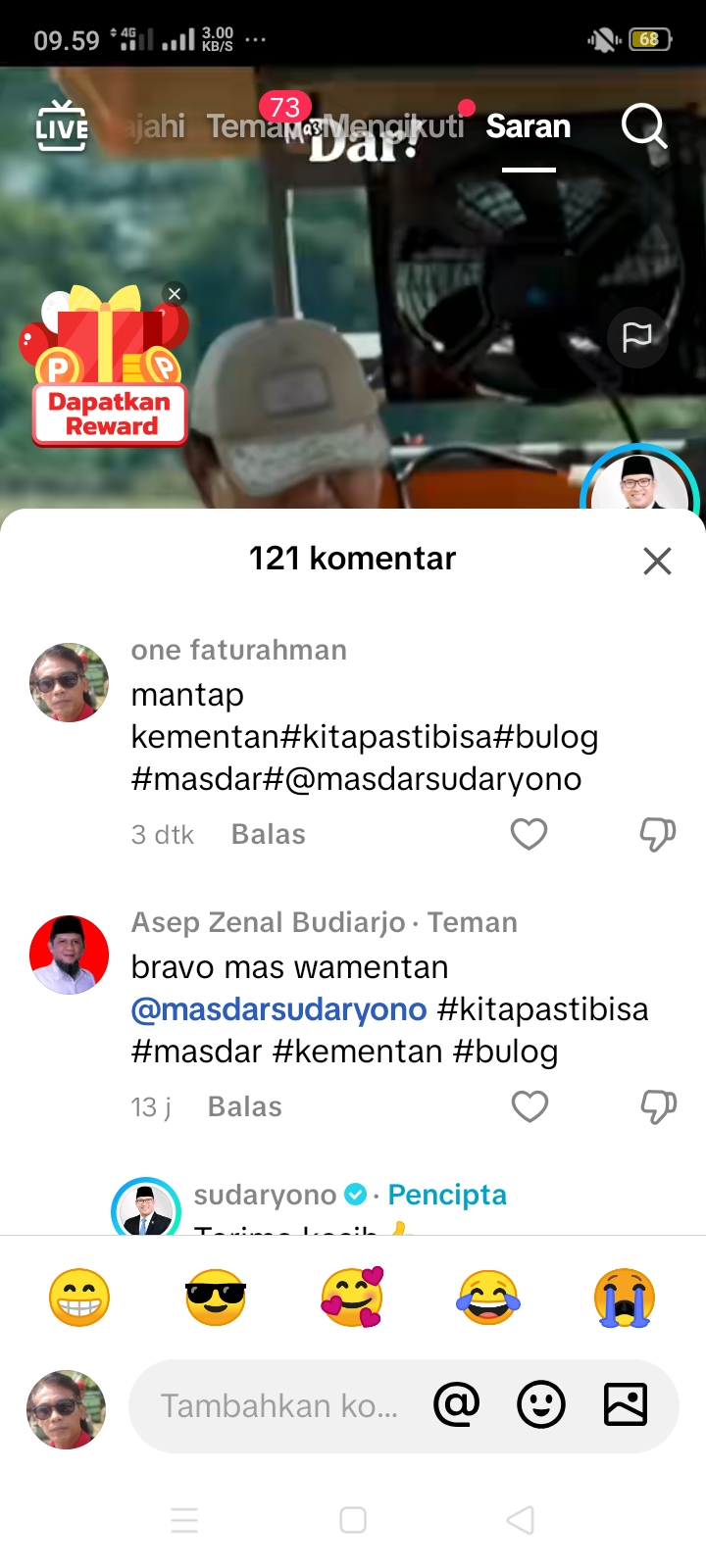Like Asep Zenal Budiarjo's comment
The width and height of the screenshot is (706, 1568).
click(529, 1106)
